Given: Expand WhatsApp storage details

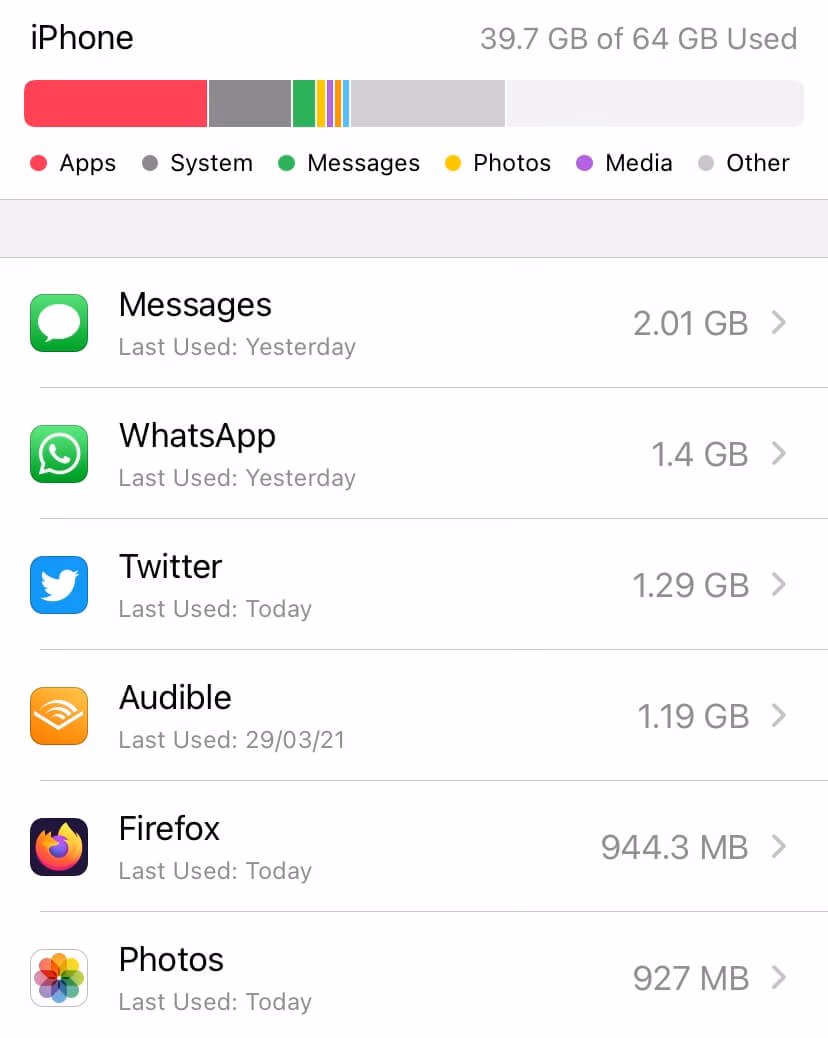Looking at the screenshot, I should [779, 454].
